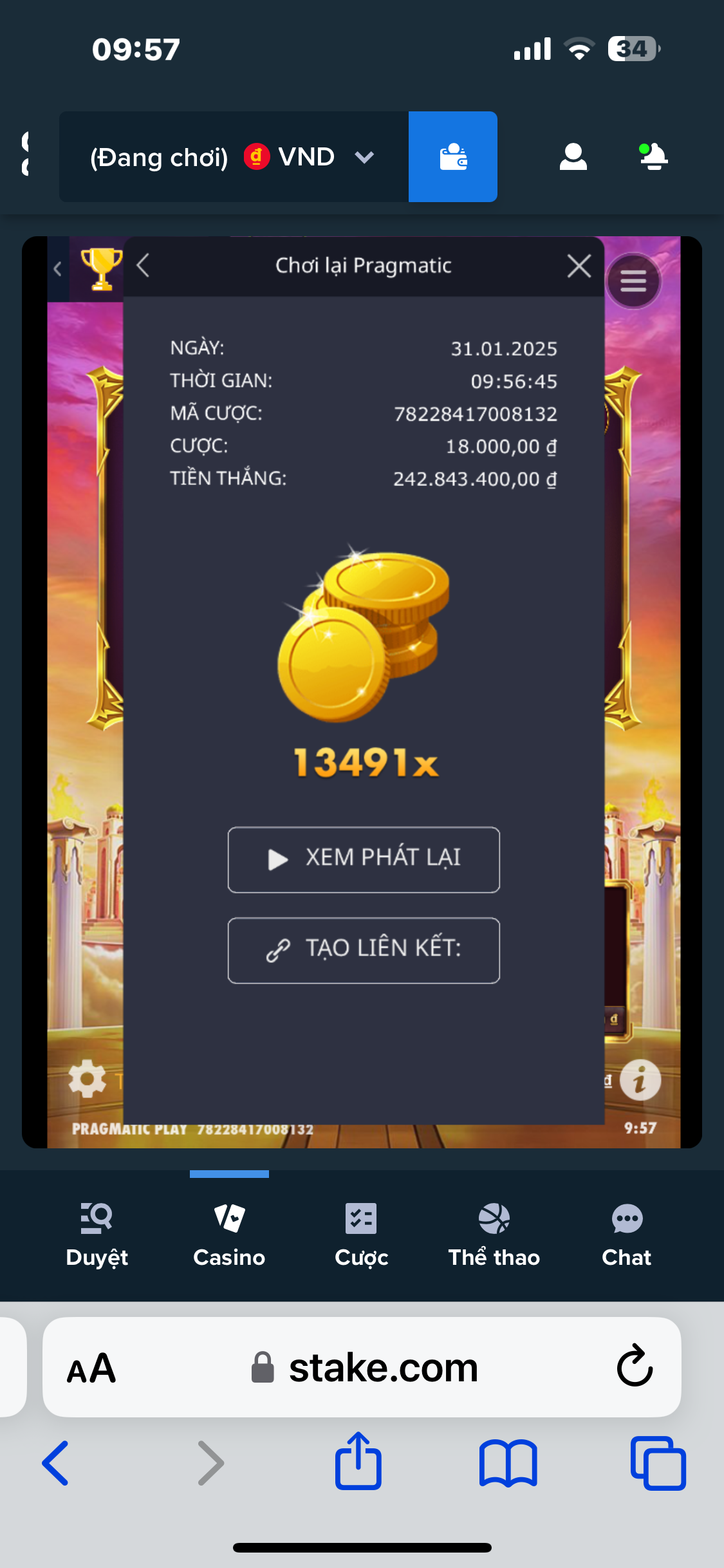Go back in the replay dialog

[x=144, y=266]
